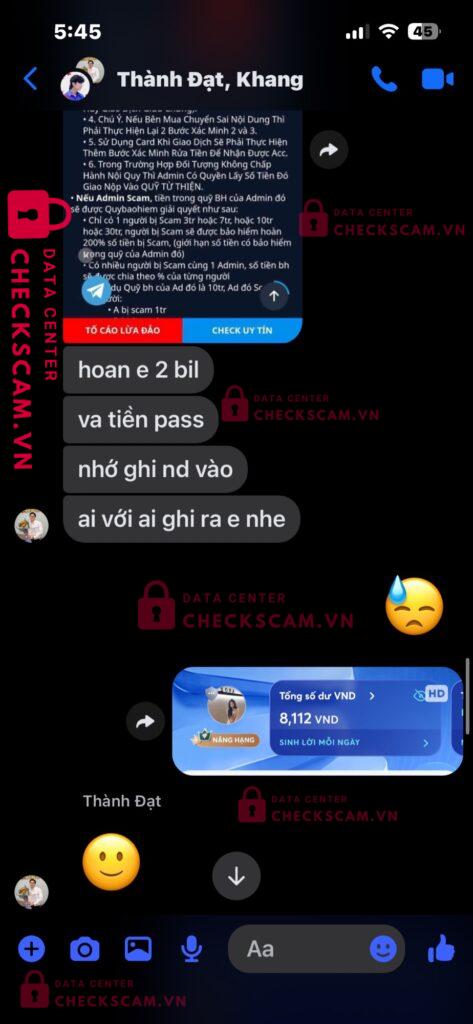Record a voice message
Screen dimensions: 473x1024
[191, 949]
